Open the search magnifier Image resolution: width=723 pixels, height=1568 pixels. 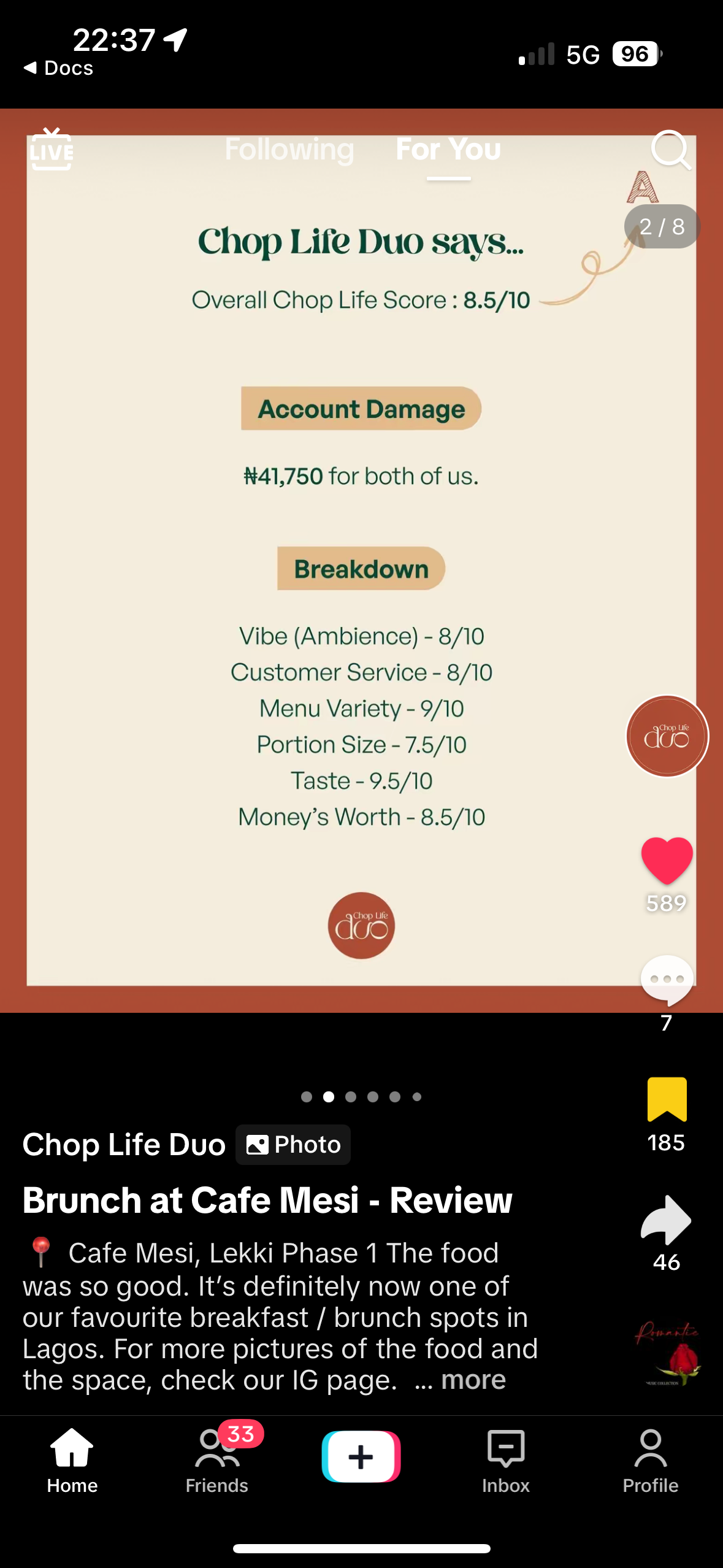[670, 149]
